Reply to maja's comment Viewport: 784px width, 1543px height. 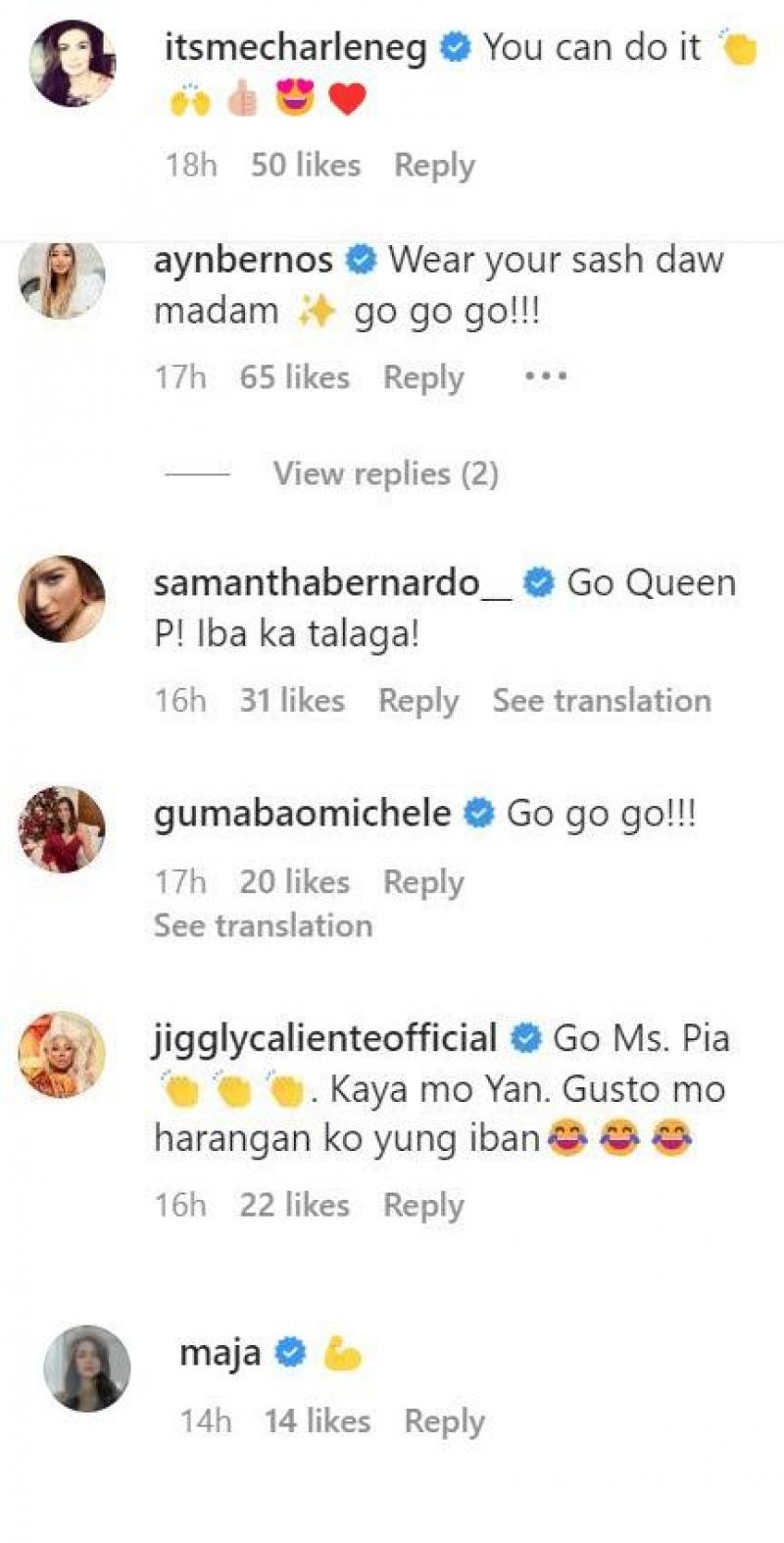[444, 1421]
